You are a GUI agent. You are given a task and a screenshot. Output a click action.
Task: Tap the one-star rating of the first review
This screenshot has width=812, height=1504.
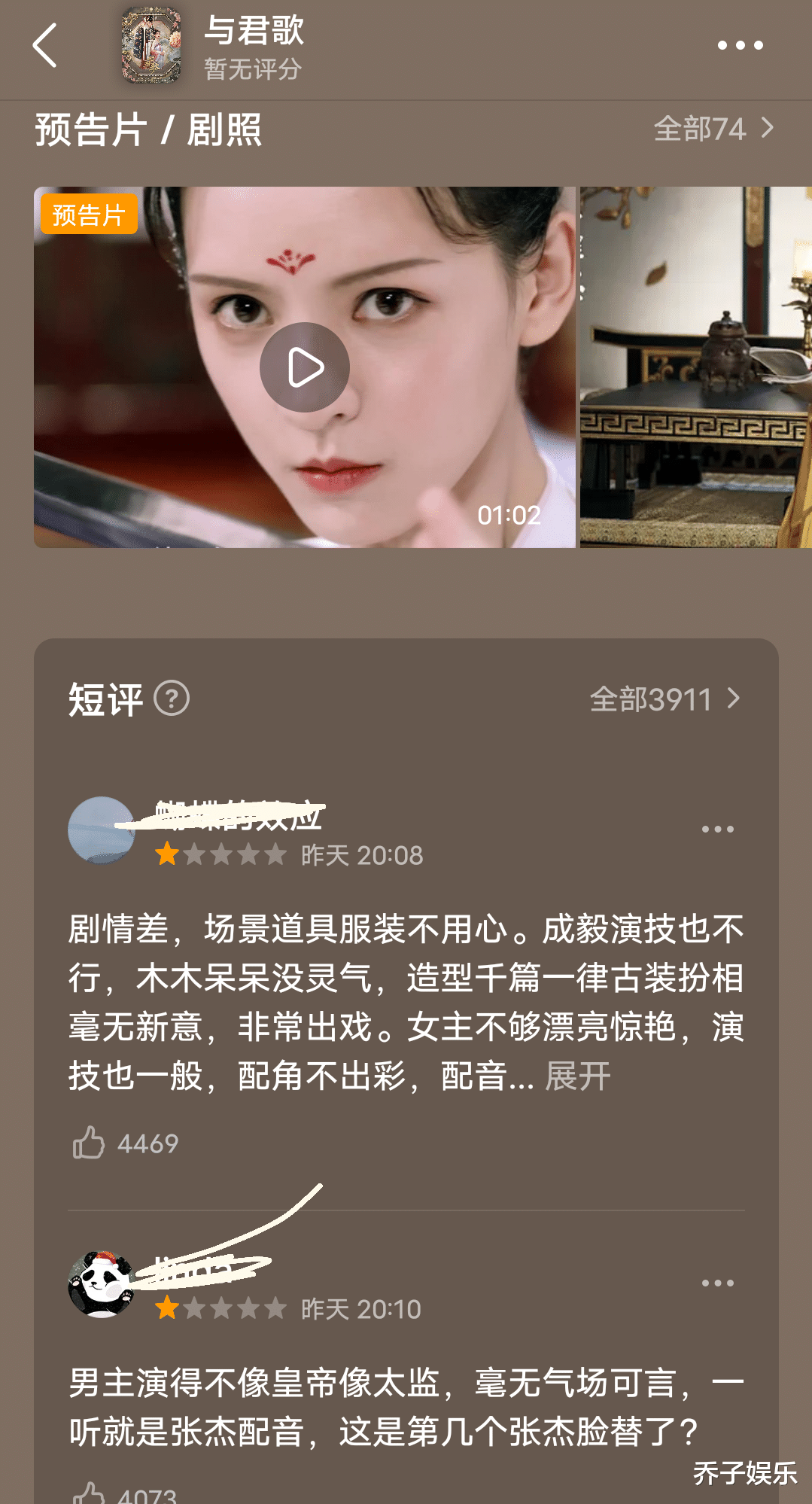click(165, 854)
